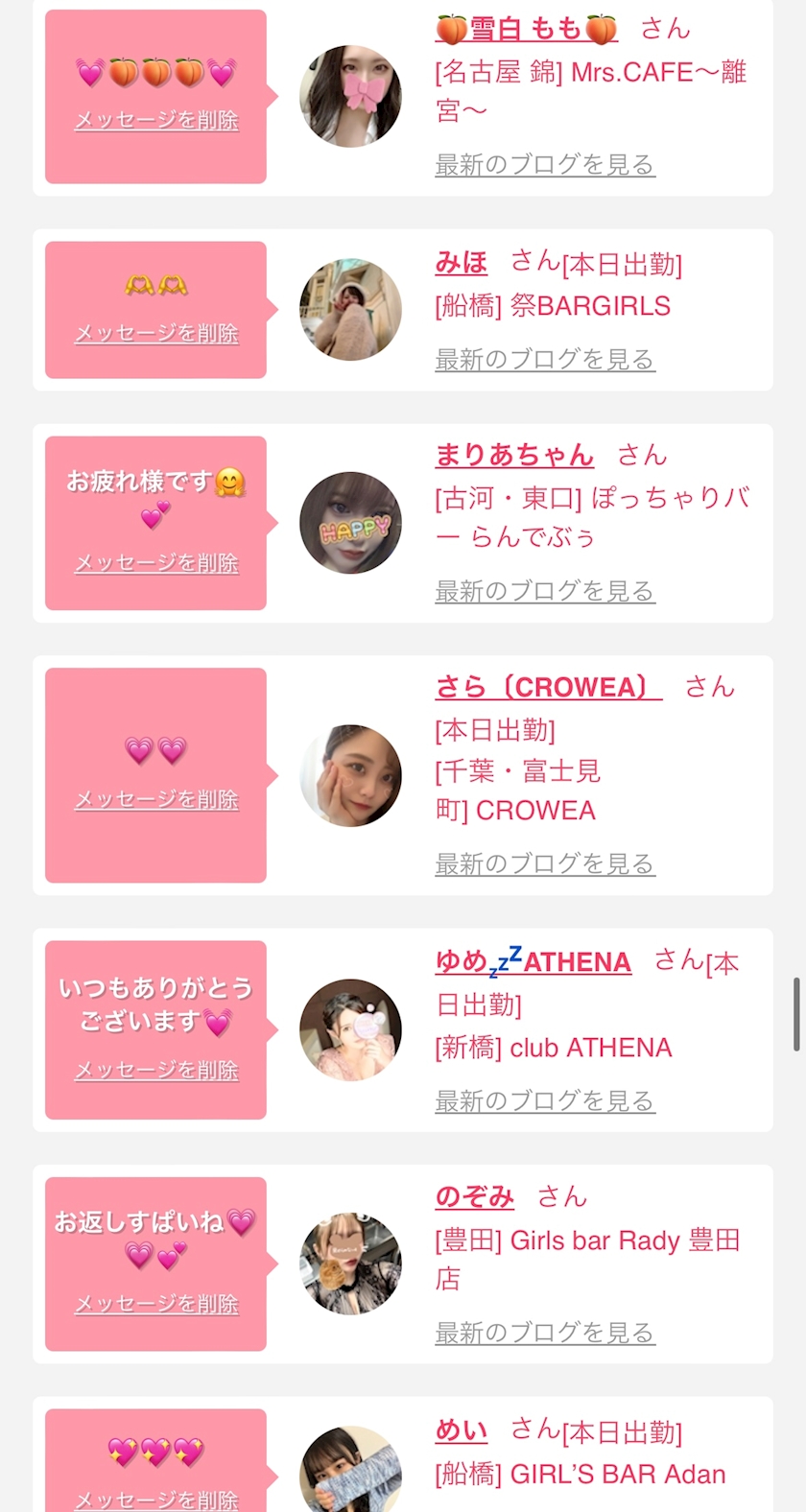Delete the message sent to 雪白 もも
The width and height of the screenshot is (806, 1512).
pos(156,120)
